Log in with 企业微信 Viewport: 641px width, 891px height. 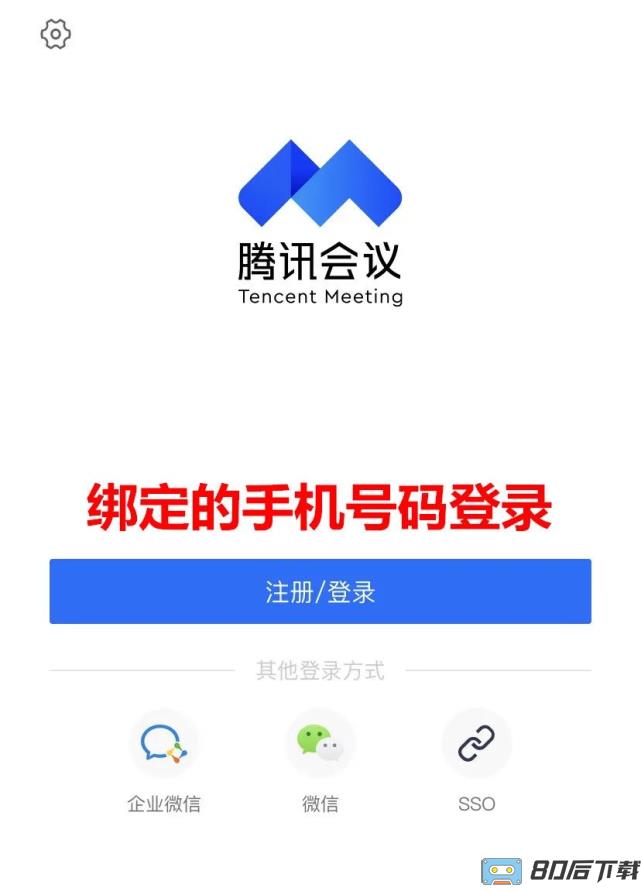[x=164, y=744]
